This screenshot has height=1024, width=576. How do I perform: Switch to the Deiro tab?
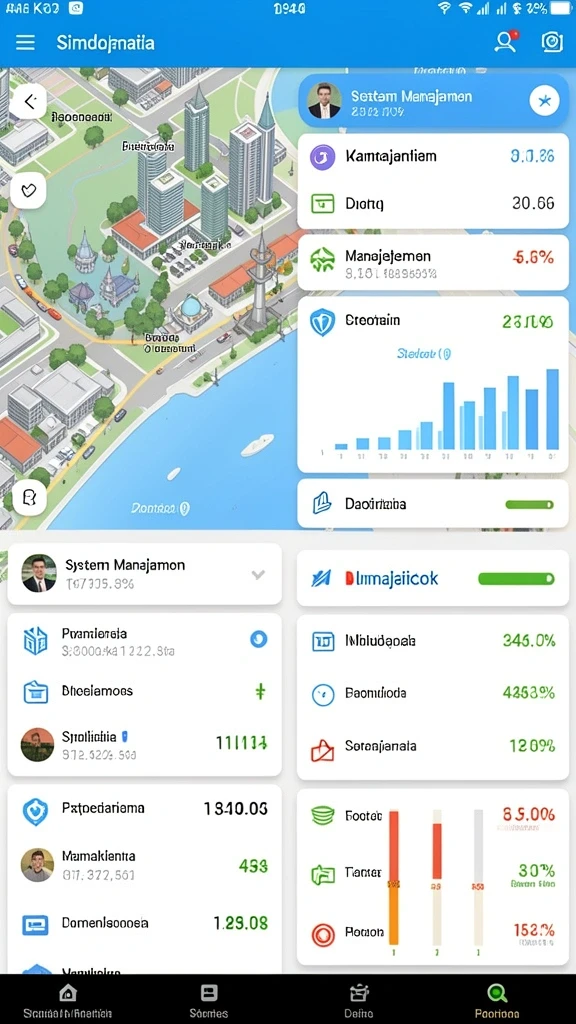[359, 1000]
